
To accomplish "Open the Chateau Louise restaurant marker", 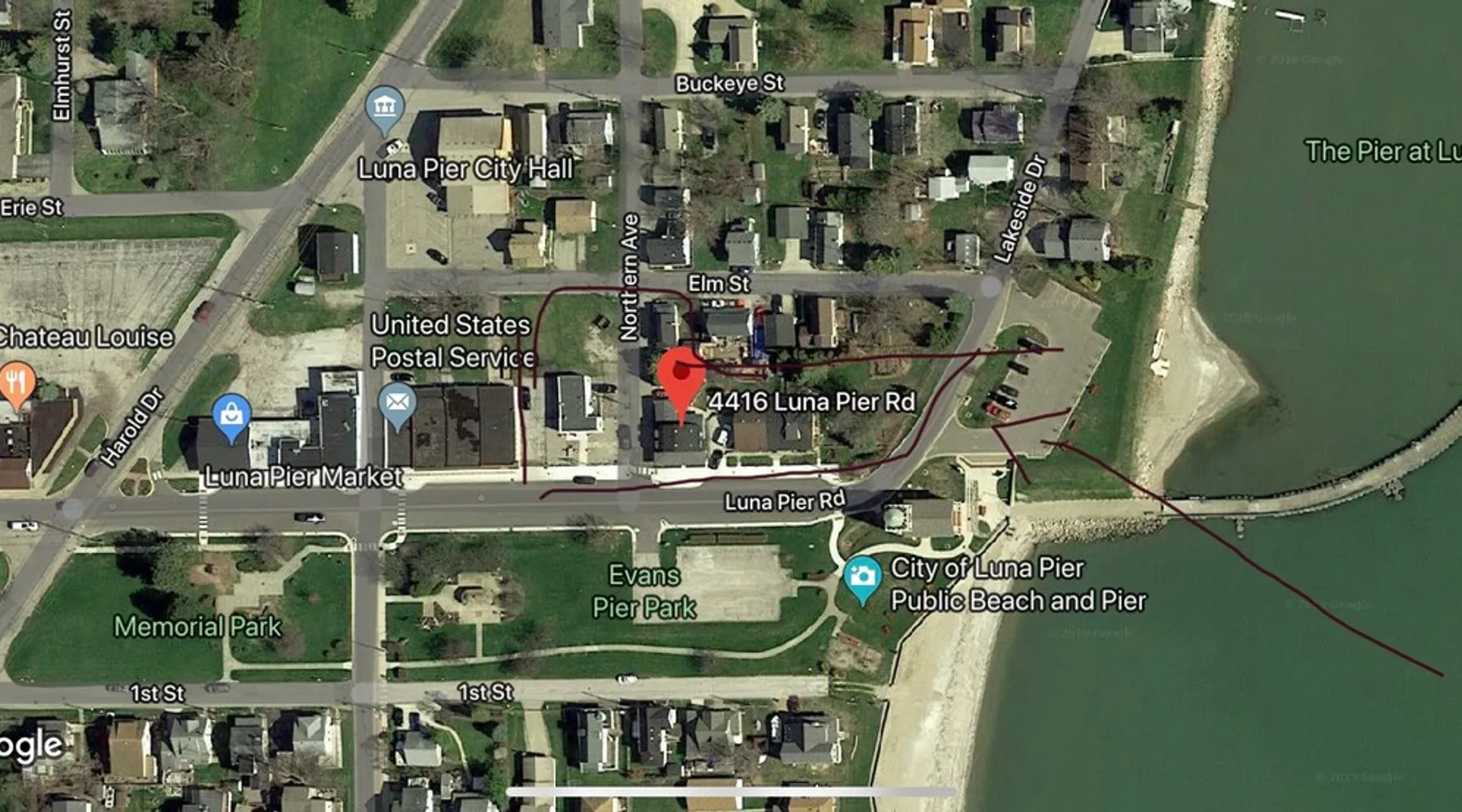I will pos(16,383).
